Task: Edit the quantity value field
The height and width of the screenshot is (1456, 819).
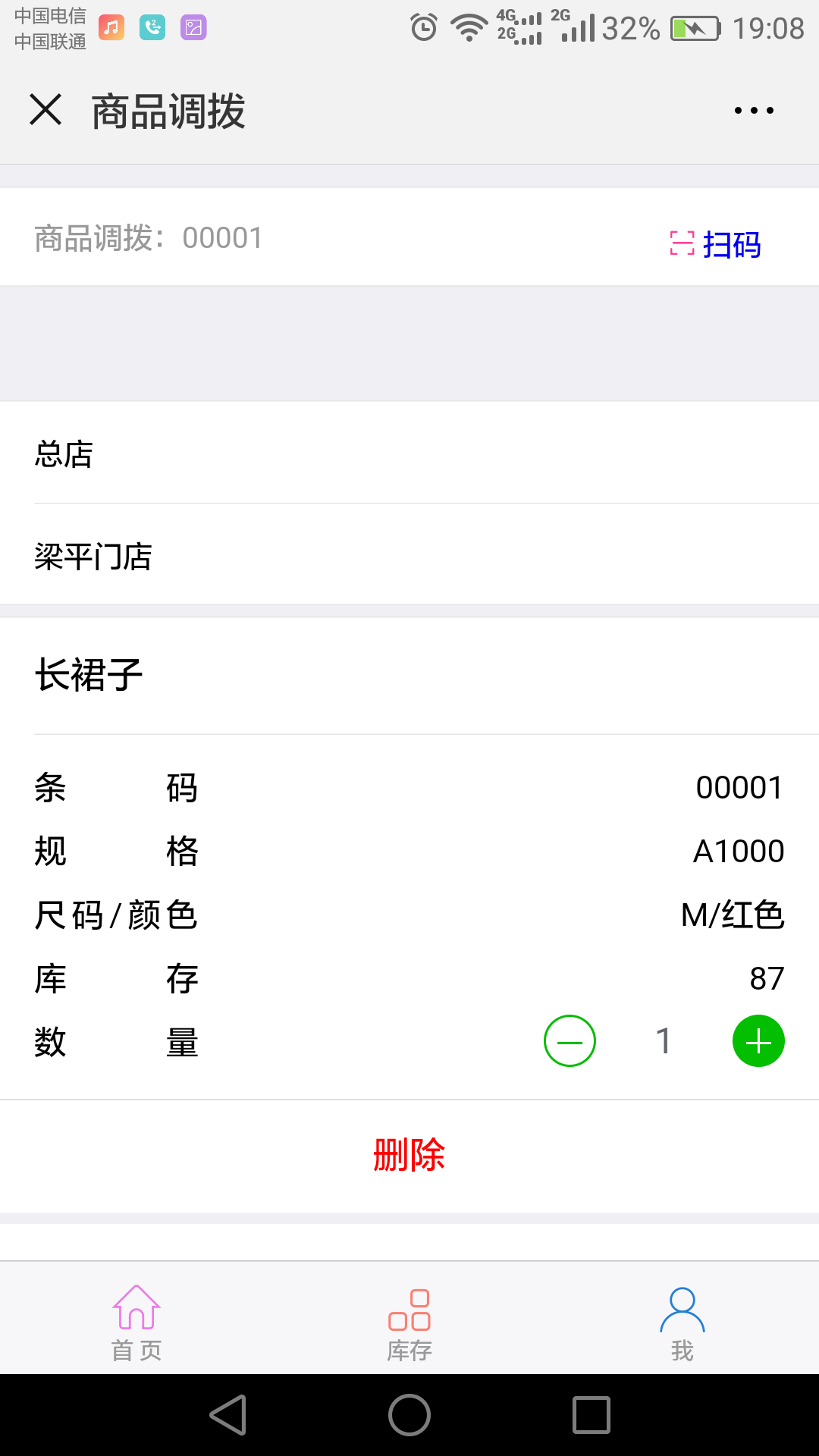Action: click(x=664, y=1040)
